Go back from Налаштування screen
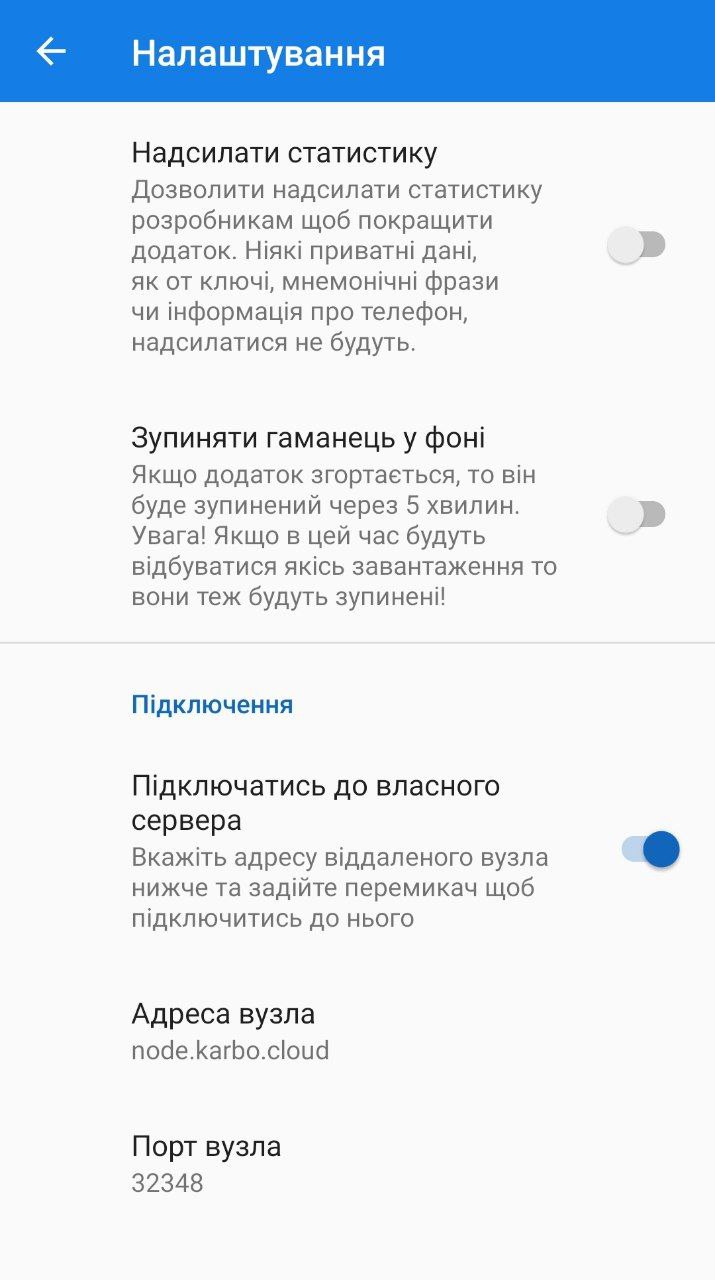Screen dimensions: 715x1280 (50, 52)
